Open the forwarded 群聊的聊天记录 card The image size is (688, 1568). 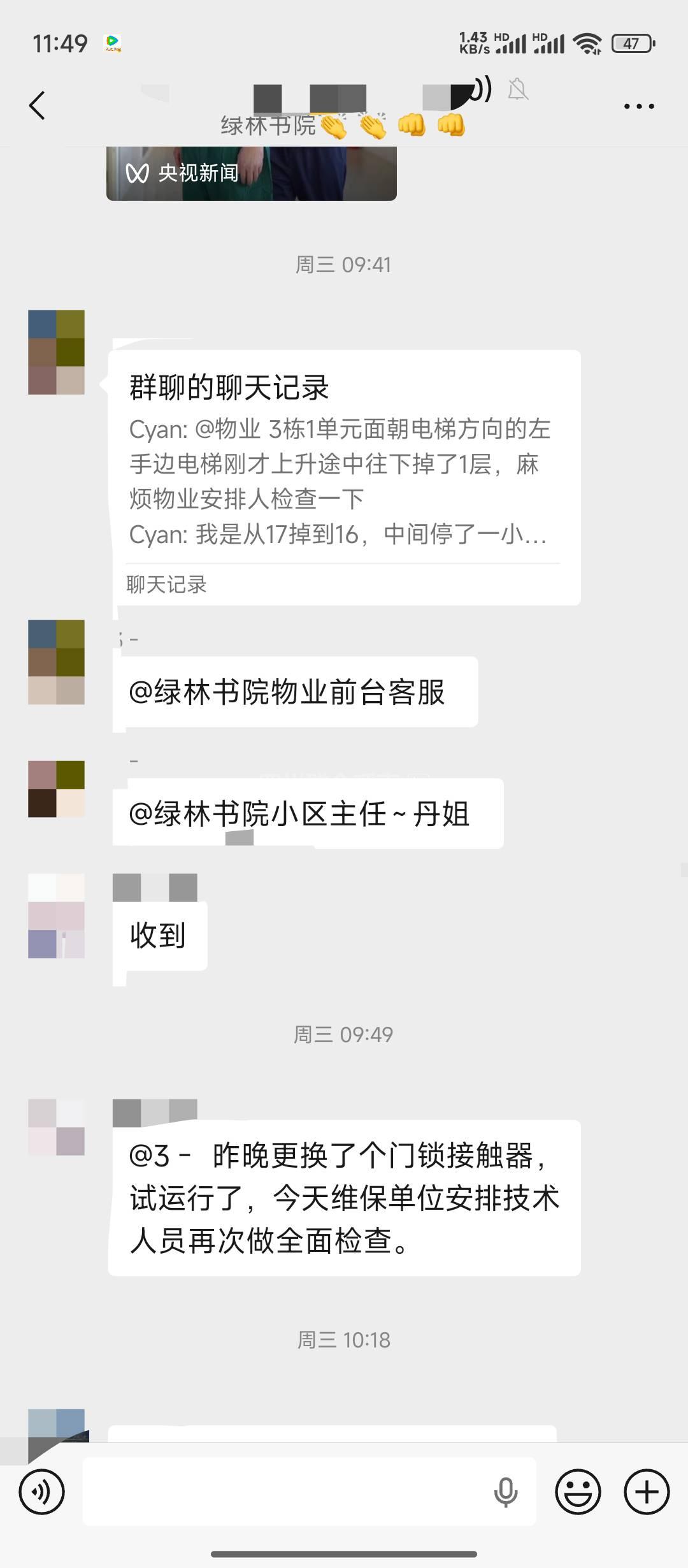click(x=344, y=477)
